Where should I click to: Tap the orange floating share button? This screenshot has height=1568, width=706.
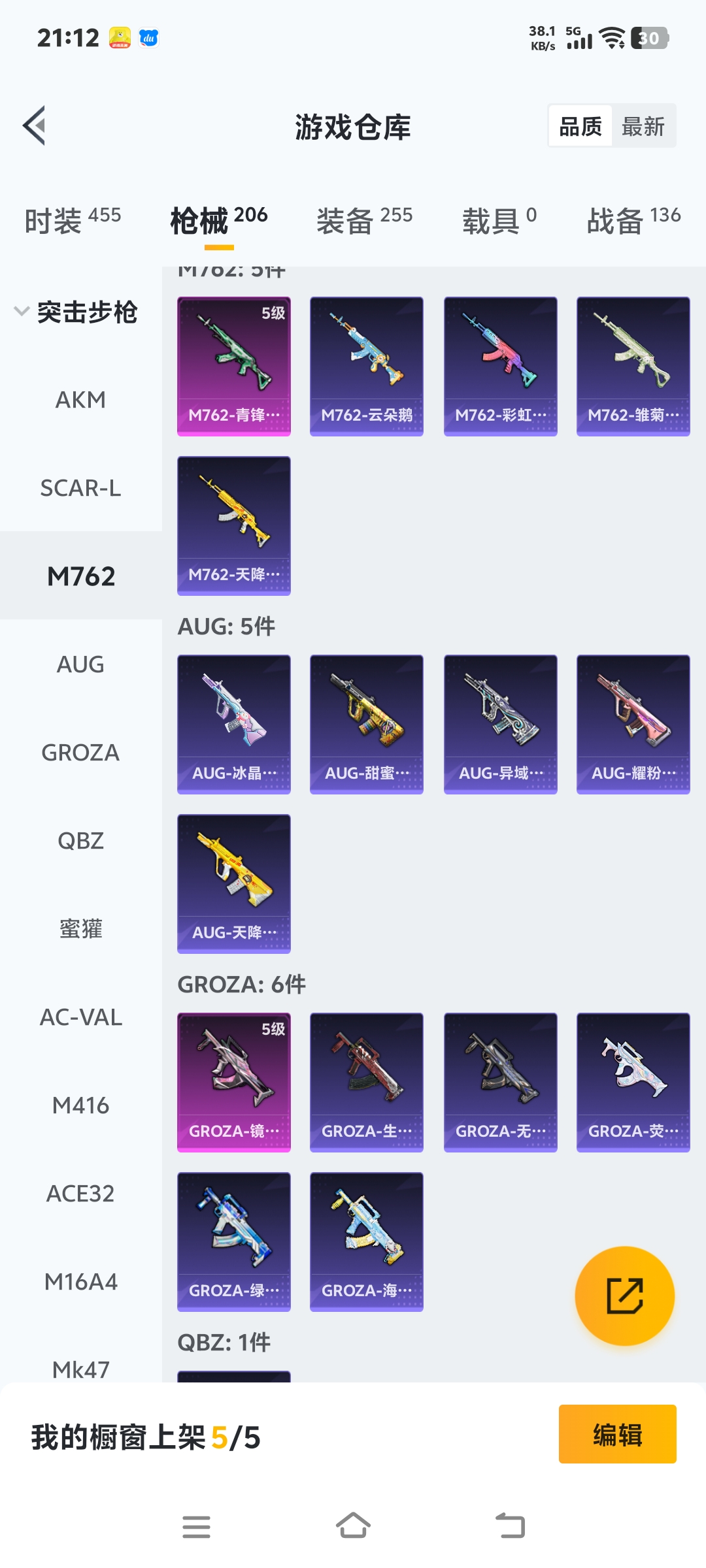pos(624,1296)
